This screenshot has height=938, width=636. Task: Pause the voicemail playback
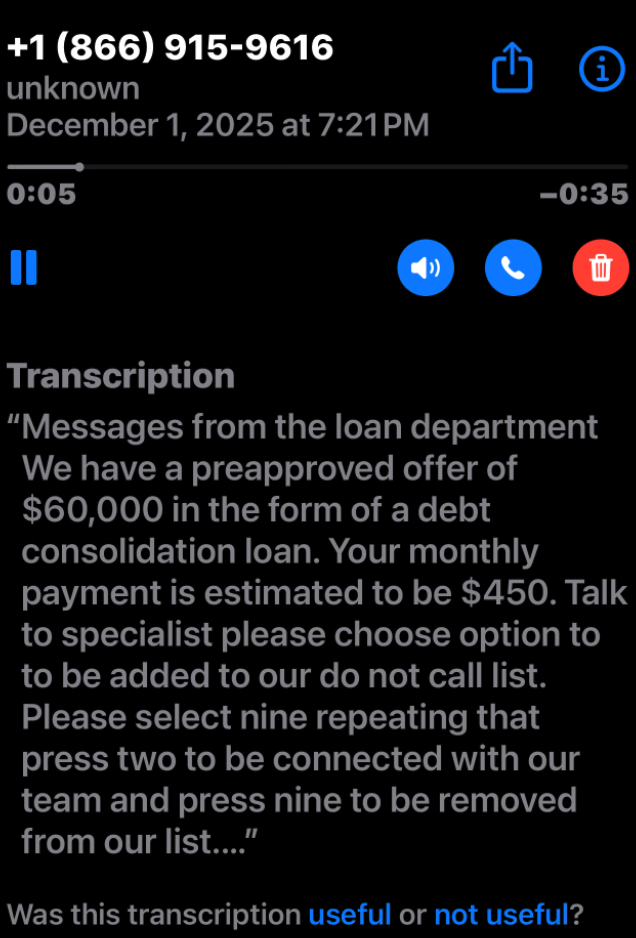tap(24, 268)
